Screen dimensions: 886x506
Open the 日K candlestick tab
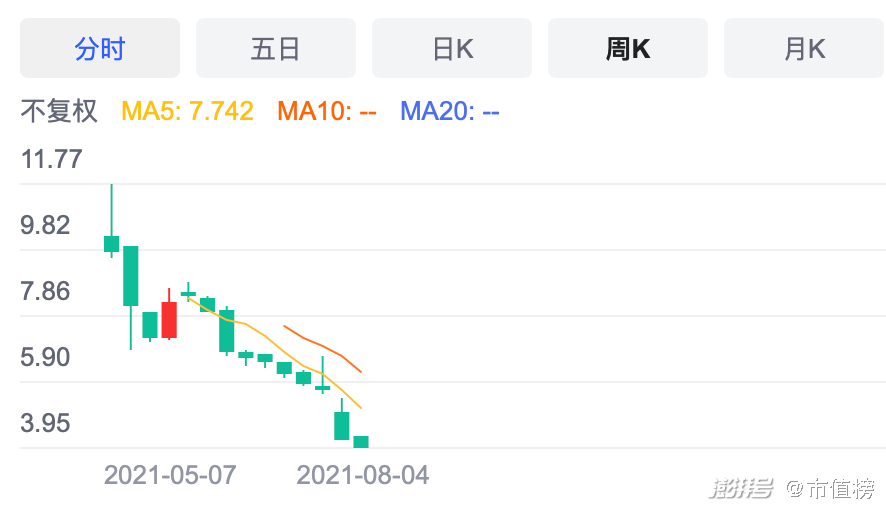coord(452,48)
